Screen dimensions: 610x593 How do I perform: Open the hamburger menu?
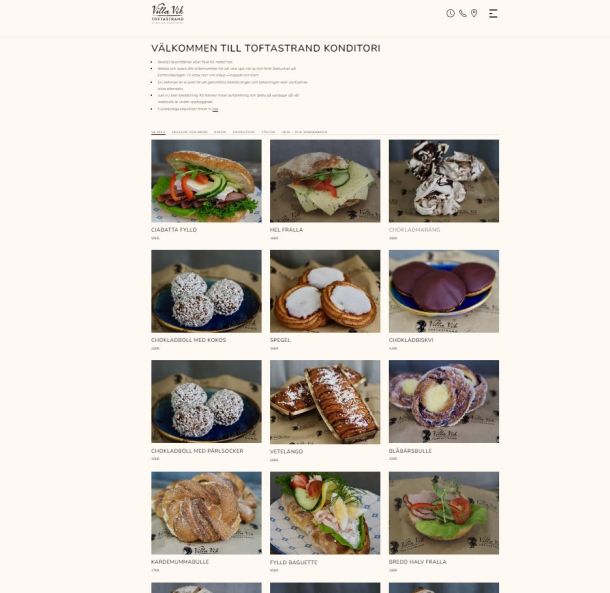[x=493, y=14]
